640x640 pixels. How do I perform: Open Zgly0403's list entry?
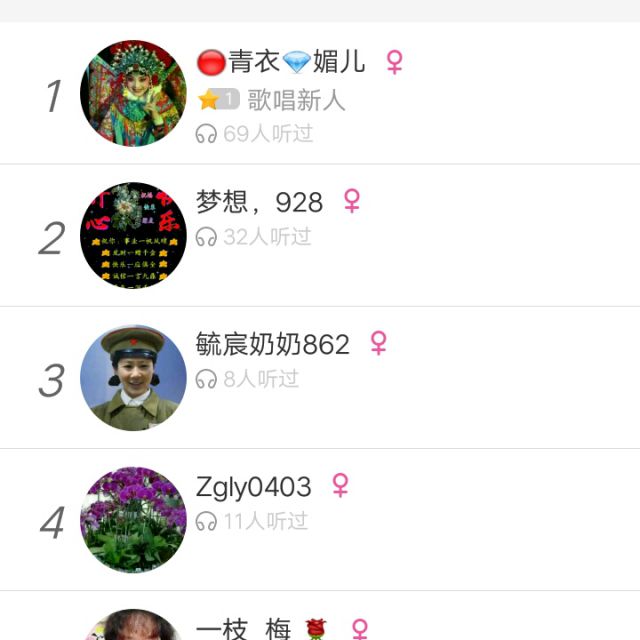(x=400, y=520)
